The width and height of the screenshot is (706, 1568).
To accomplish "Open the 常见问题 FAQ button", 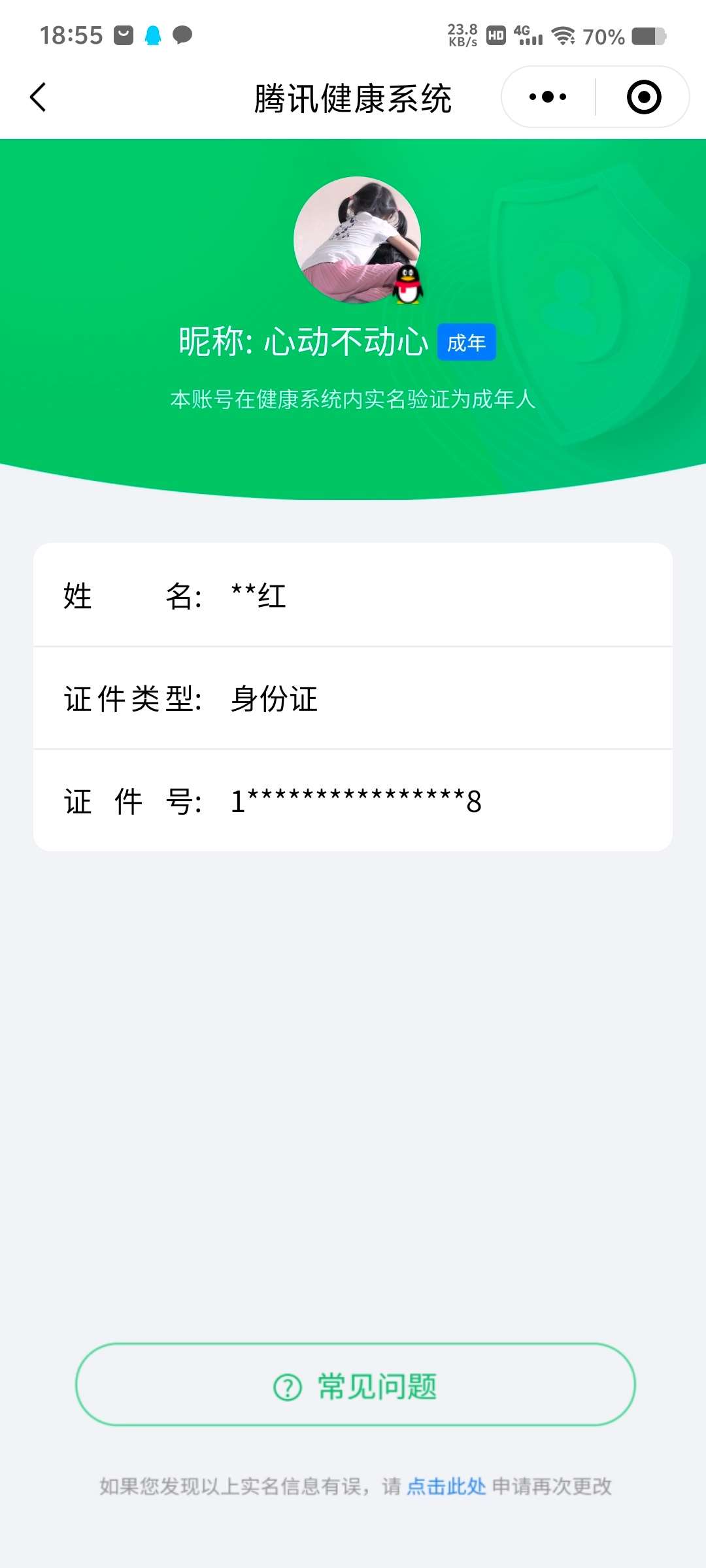I will [x=353, y=1385].
